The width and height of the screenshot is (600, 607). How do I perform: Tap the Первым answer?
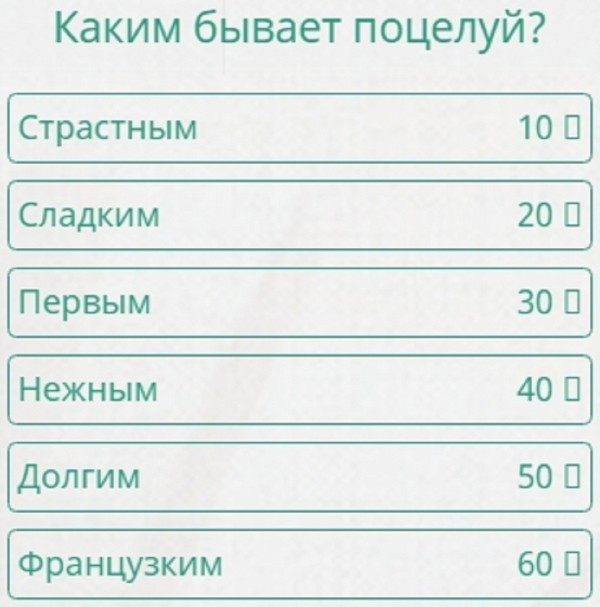point(298,302)
